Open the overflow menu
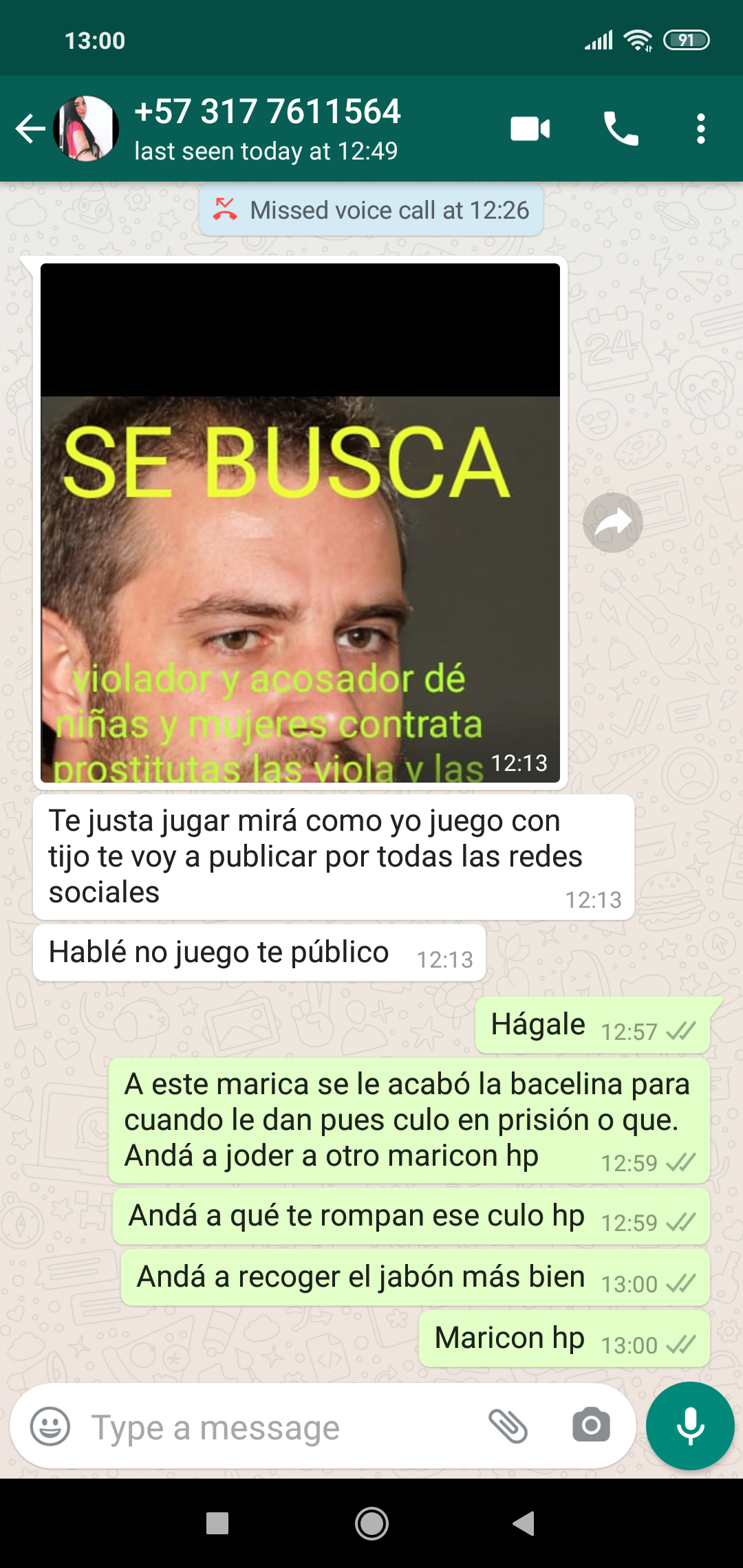Screen dimensions: 743x1568 click(700, 129)
